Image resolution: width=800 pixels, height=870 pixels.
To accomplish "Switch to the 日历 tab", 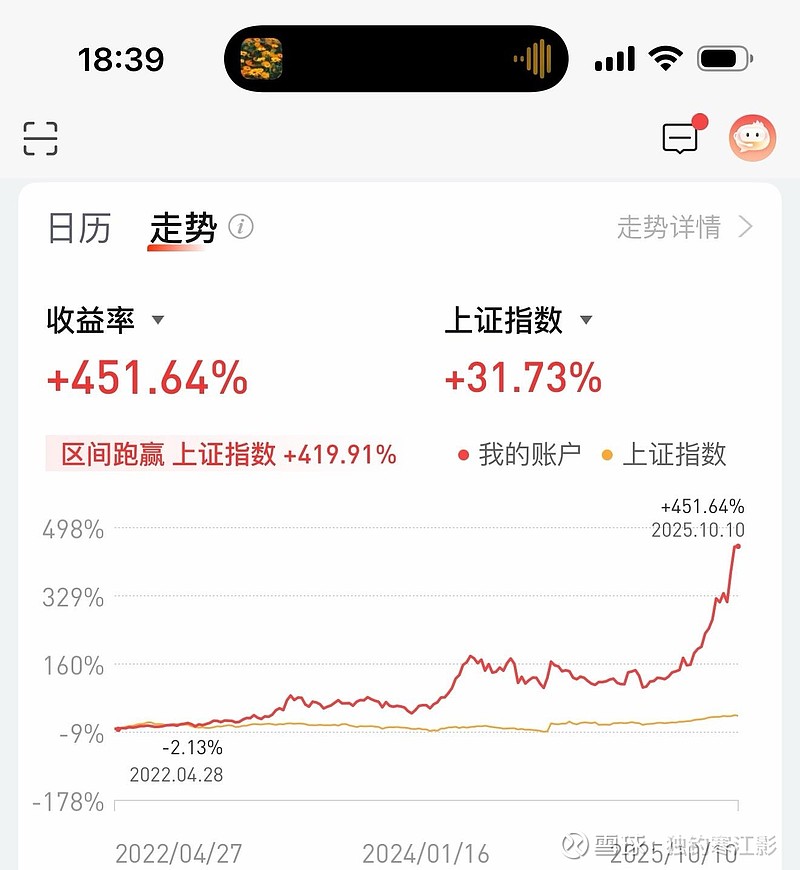I will (79, 228).
